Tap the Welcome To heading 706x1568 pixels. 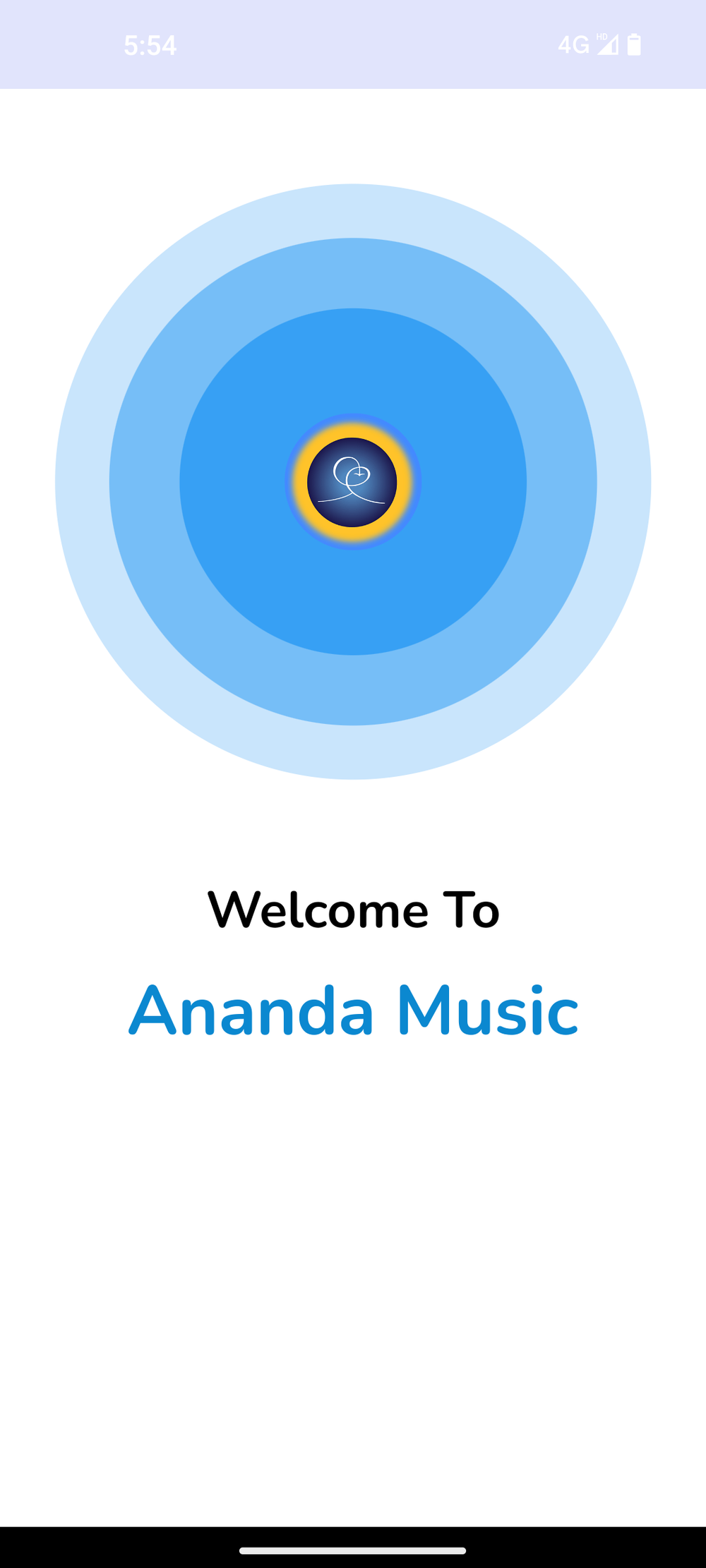pyautogui.click(x=353, y=910)
